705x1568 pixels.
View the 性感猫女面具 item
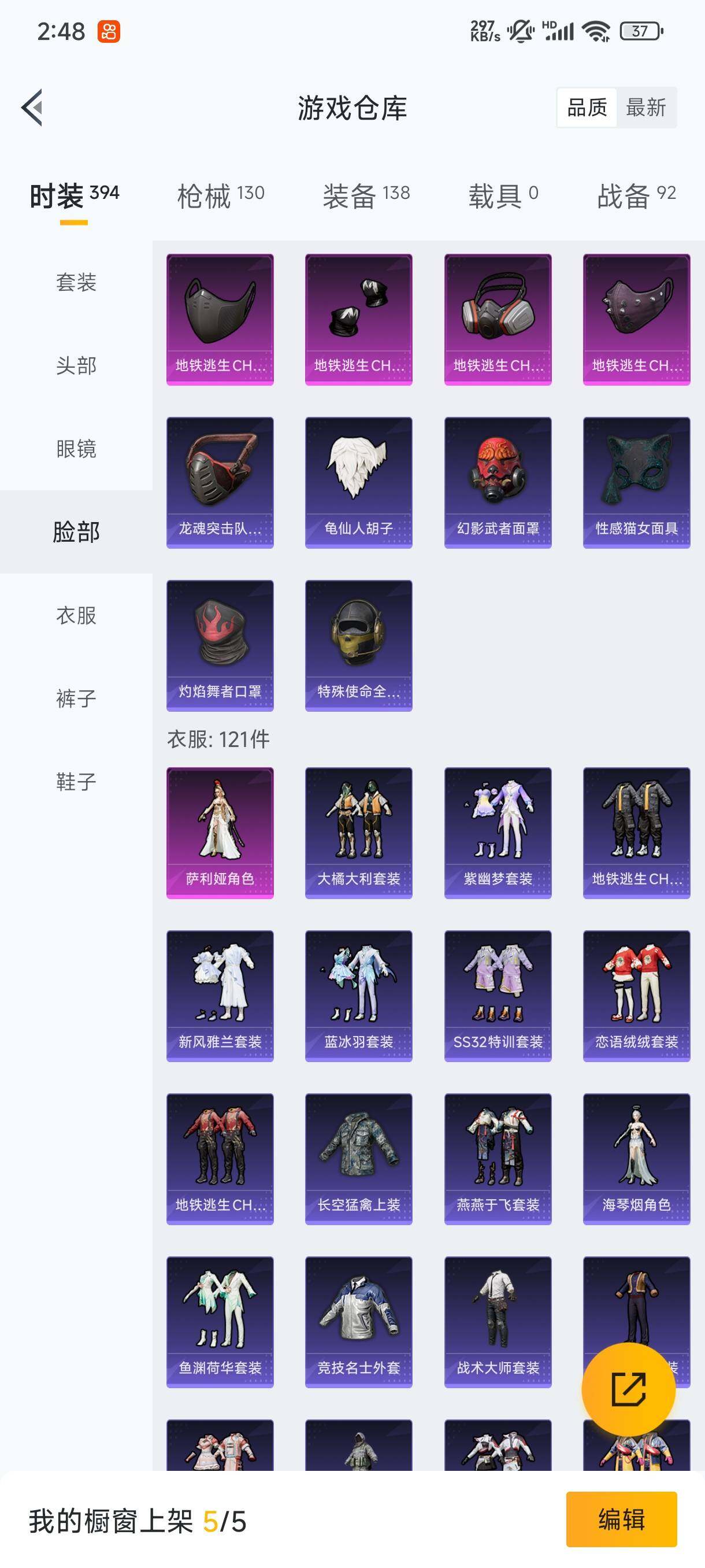tap(636, 482)
